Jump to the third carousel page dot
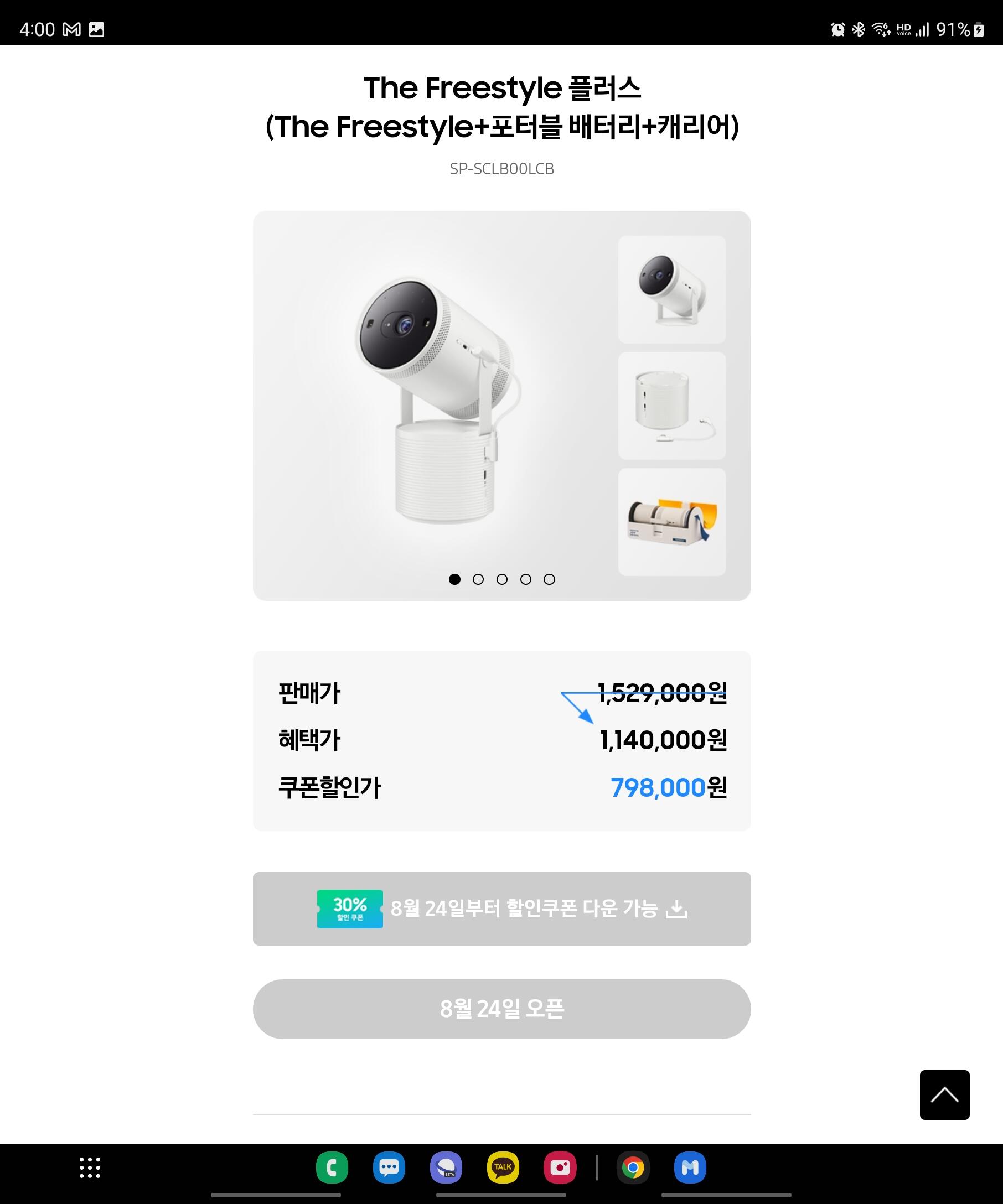Image resolution: width=1003 pixels, height=1204 pixels. pos(502,579)
